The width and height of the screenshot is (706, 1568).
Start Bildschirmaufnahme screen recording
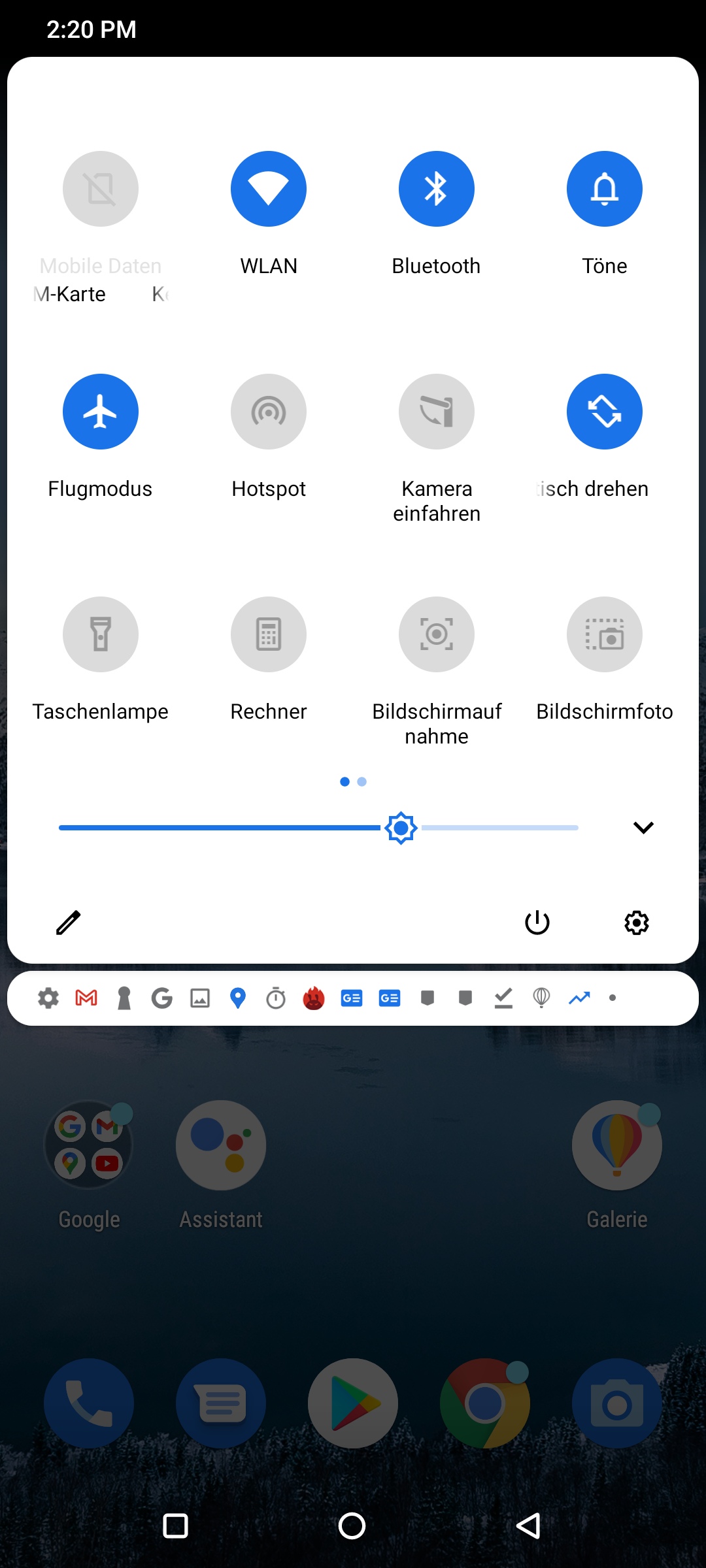(x=437, y=634)
